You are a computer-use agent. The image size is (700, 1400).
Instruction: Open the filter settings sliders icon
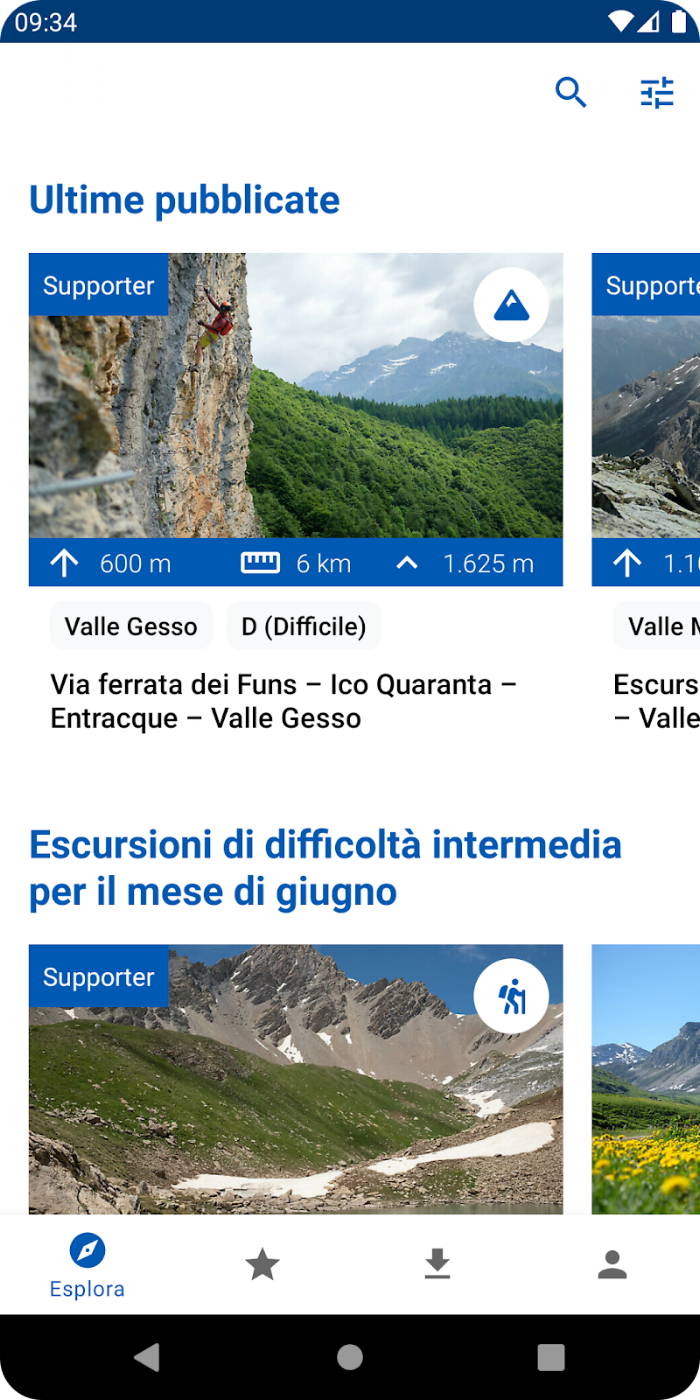click(657, 93)
